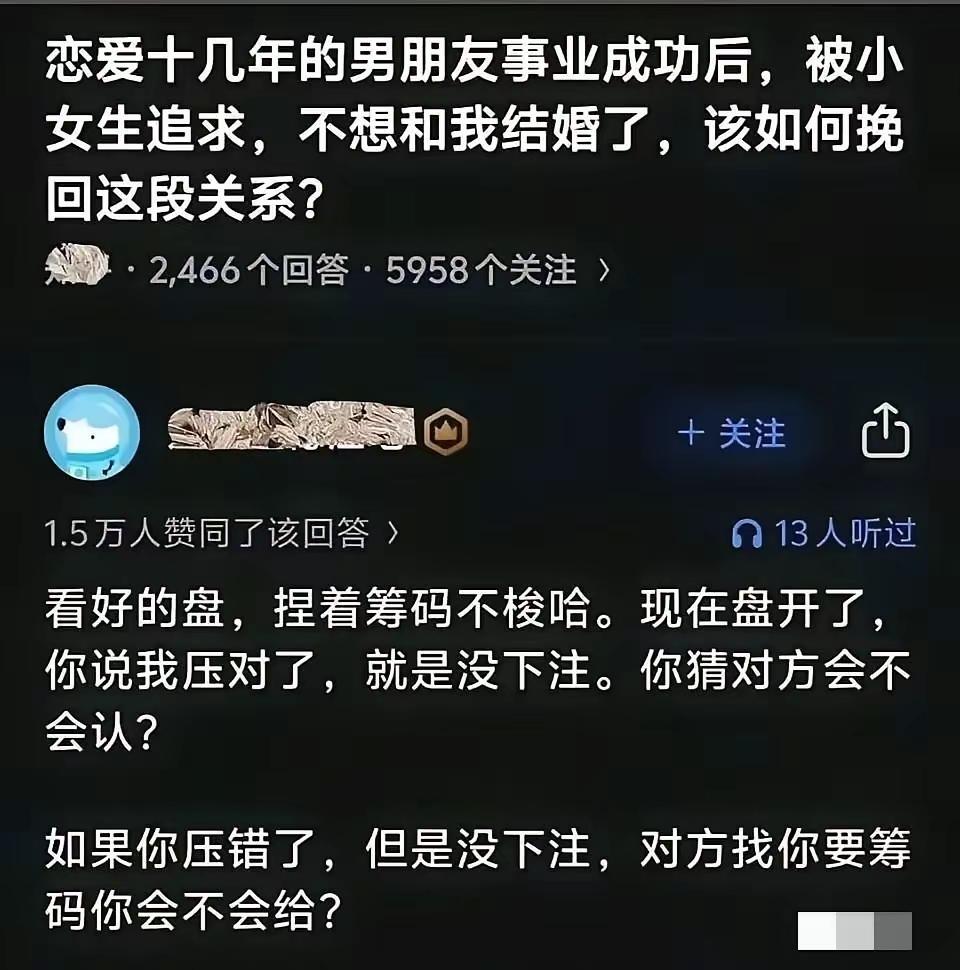
Task: Tap the "+ 关注" follow button
Action: 730,432
